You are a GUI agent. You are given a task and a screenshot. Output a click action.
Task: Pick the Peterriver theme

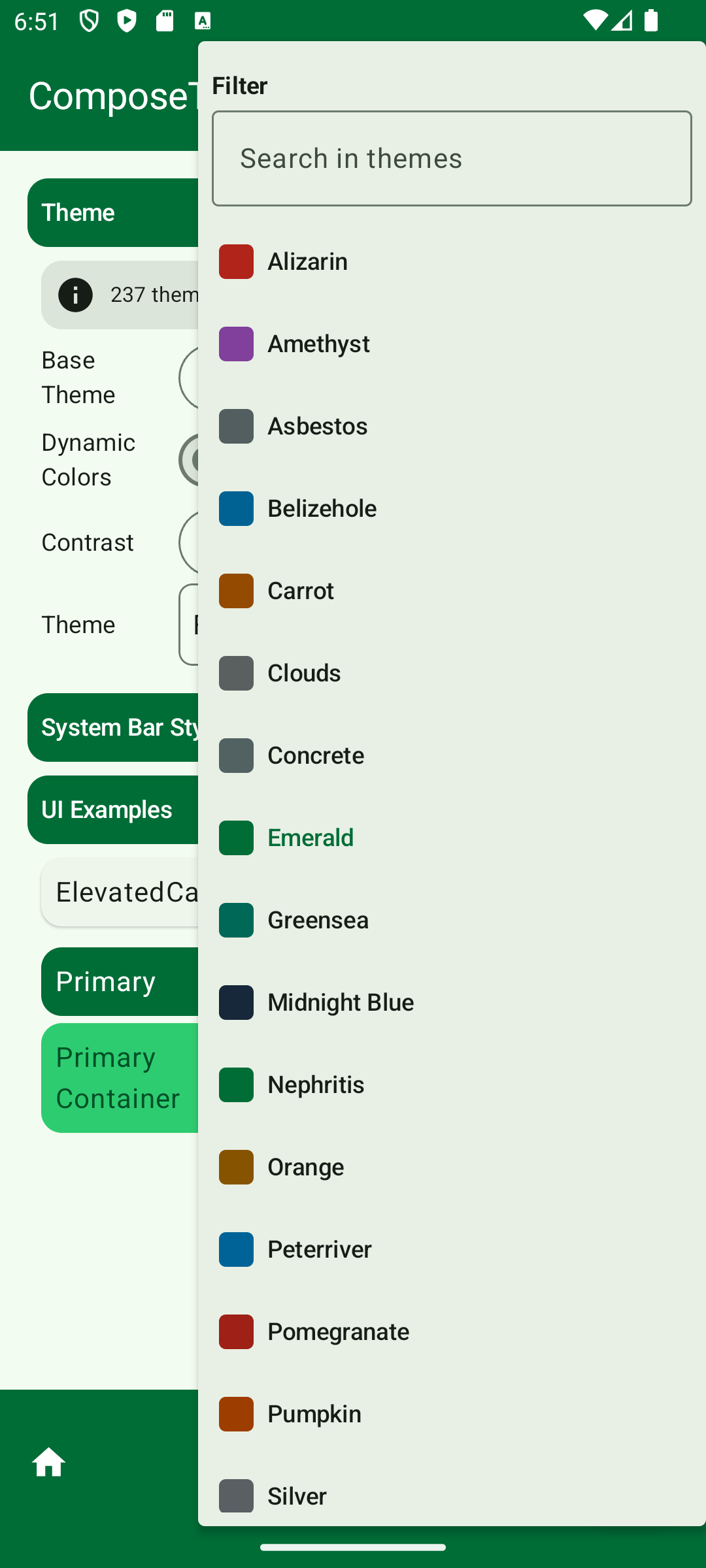point(452,1249)
